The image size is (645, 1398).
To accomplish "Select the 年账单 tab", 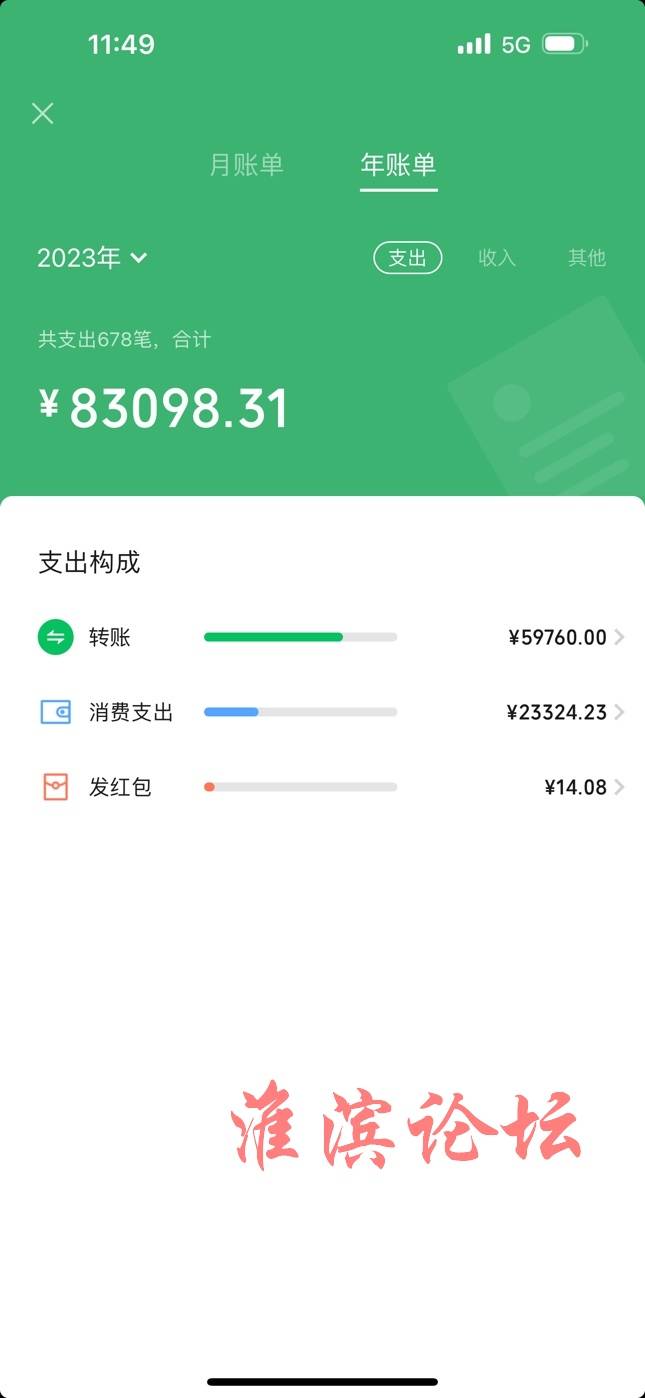I will [398, 165].
